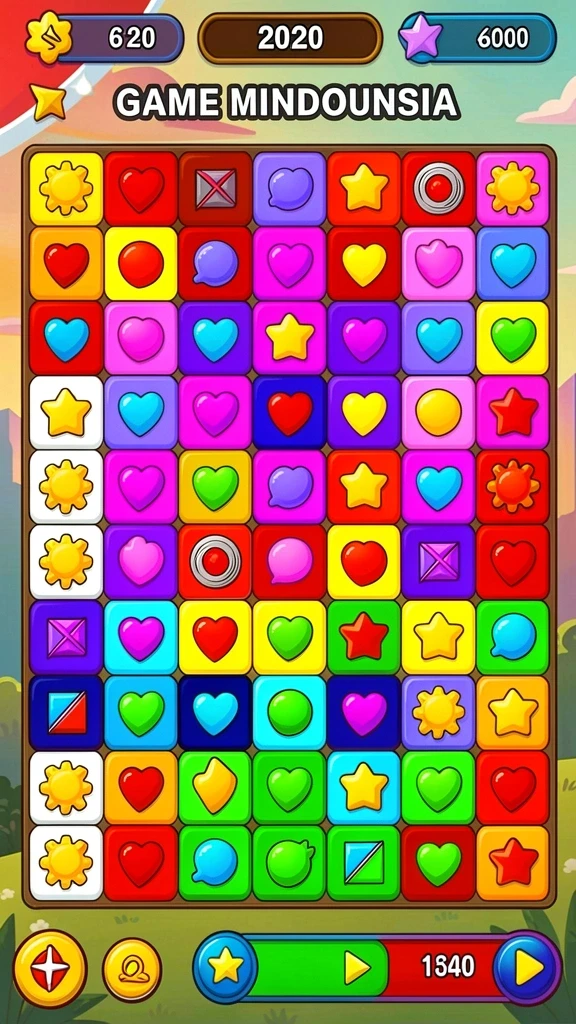The width and height of the screenshot is (576, 1024).
Task: Hit the blue round play arrow button
Action: [x=528, y=967]
